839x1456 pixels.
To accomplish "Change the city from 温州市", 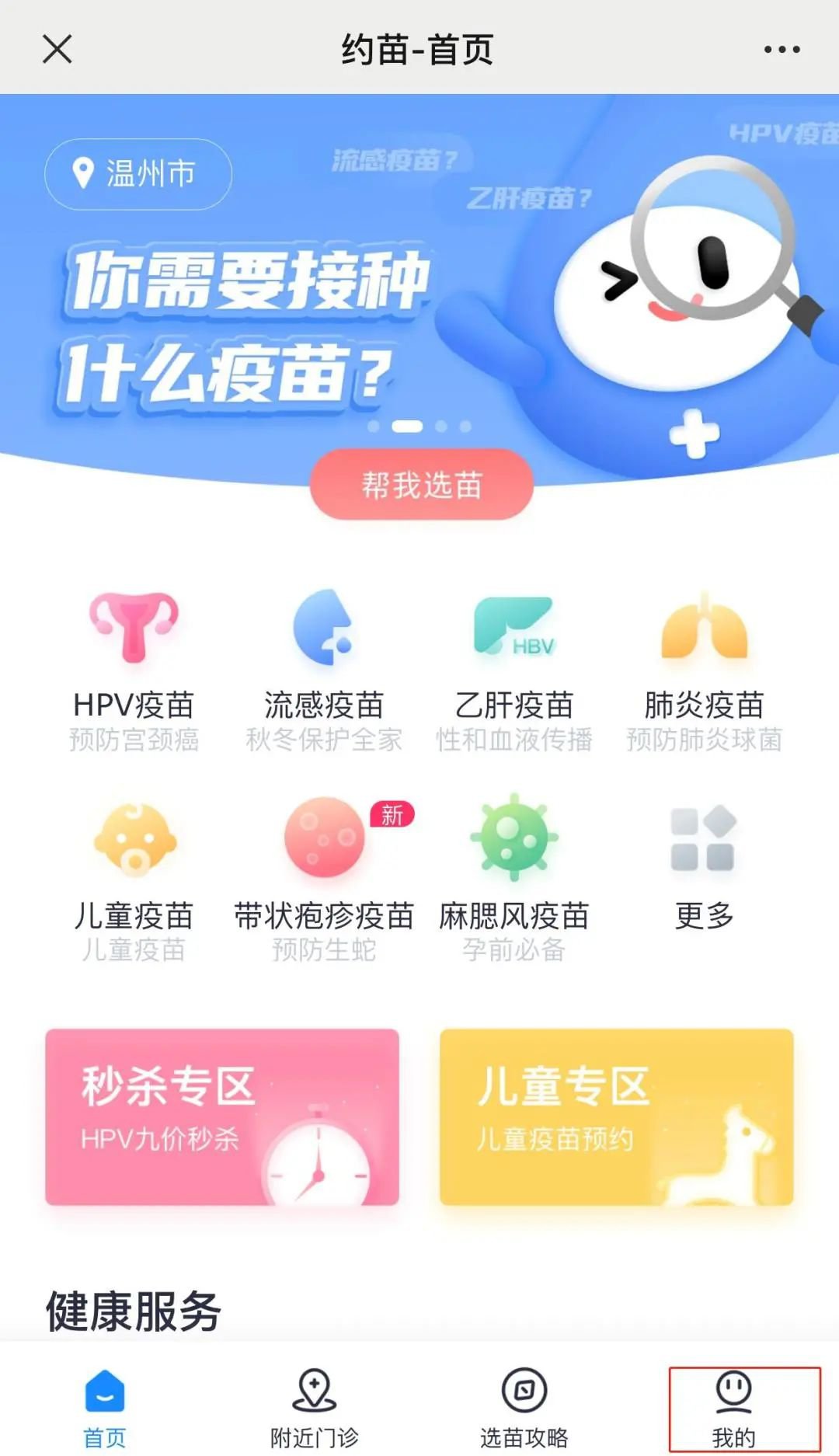I will 138,173.
